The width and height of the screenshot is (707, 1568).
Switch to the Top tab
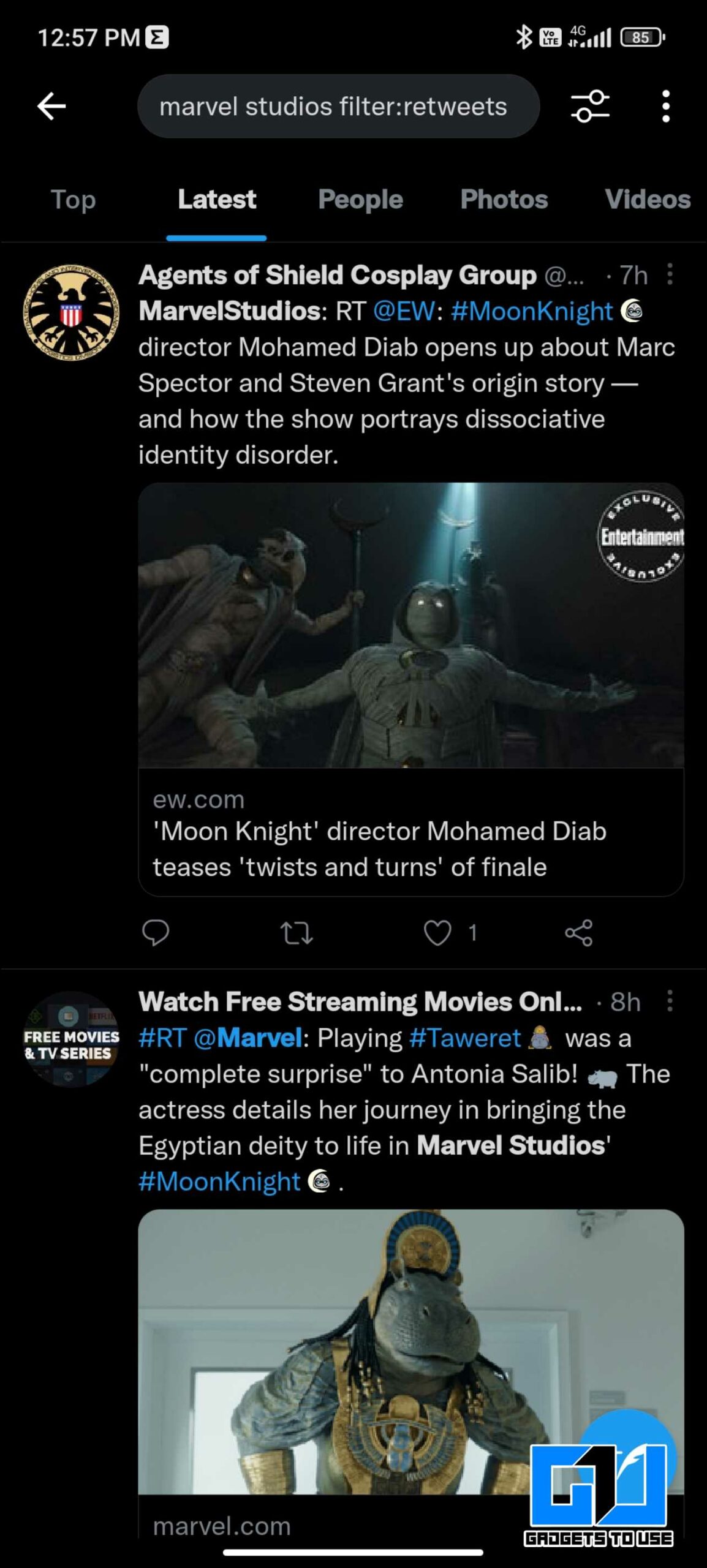point(73,200)
